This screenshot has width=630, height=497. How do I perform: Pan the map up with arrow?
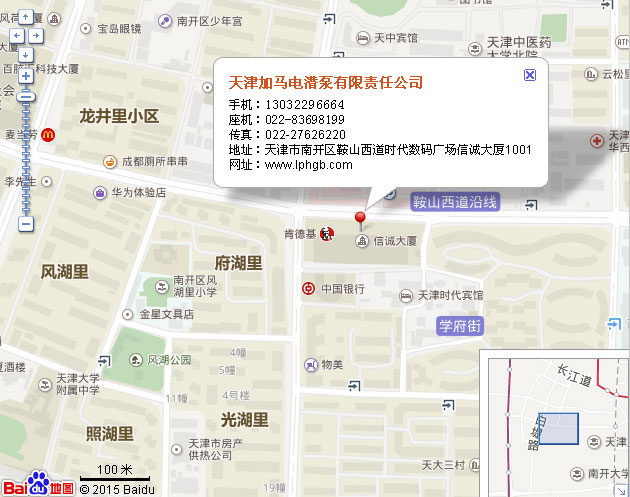click(26, 18)
